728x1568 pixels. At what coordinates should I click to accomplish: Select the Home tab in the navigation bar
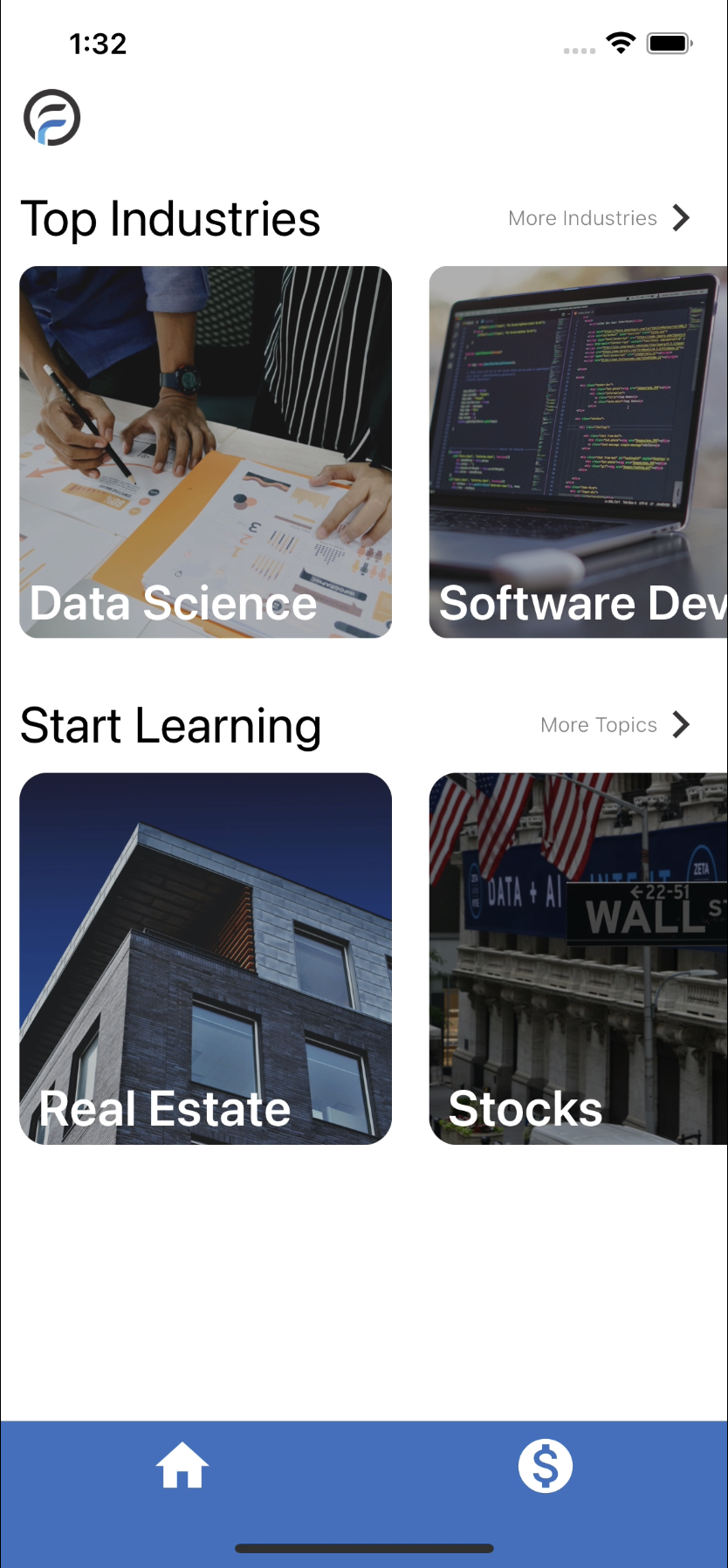[182, 1465]
